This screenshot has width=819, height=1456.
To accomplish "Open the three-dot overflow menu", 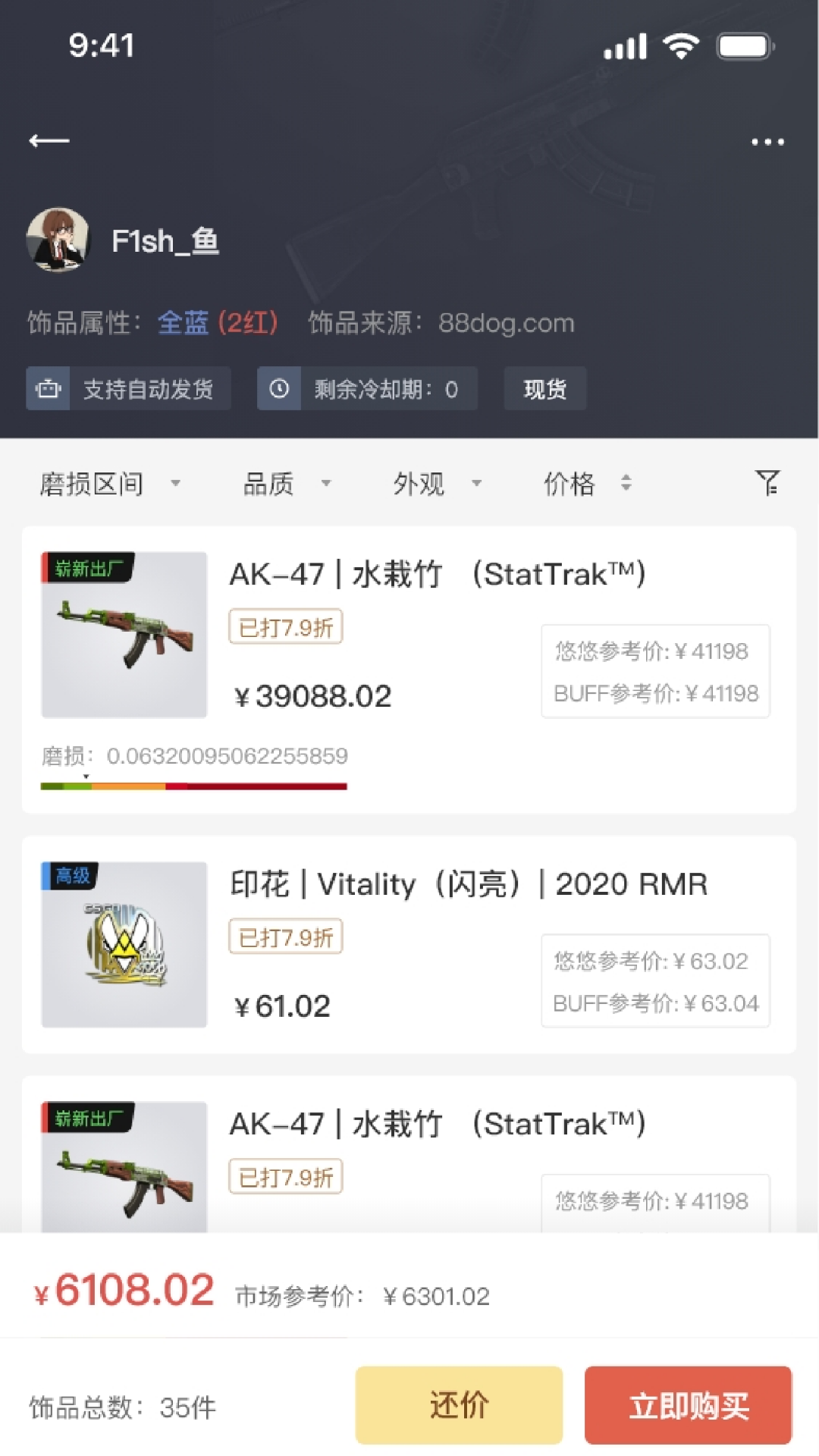I will click(767, 142).
